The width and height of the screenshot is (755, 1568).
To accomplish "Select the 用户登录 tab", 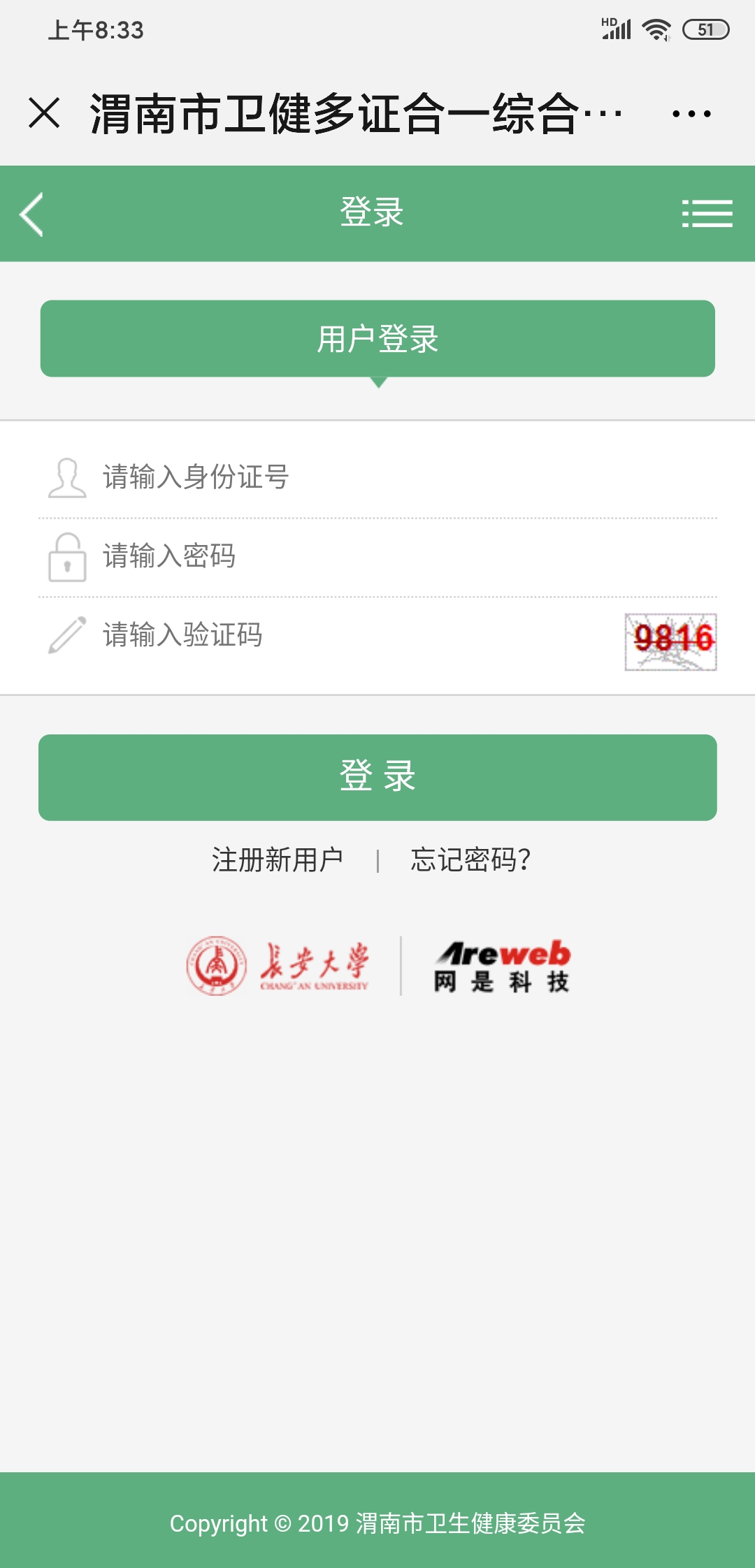I will point(377,338).
